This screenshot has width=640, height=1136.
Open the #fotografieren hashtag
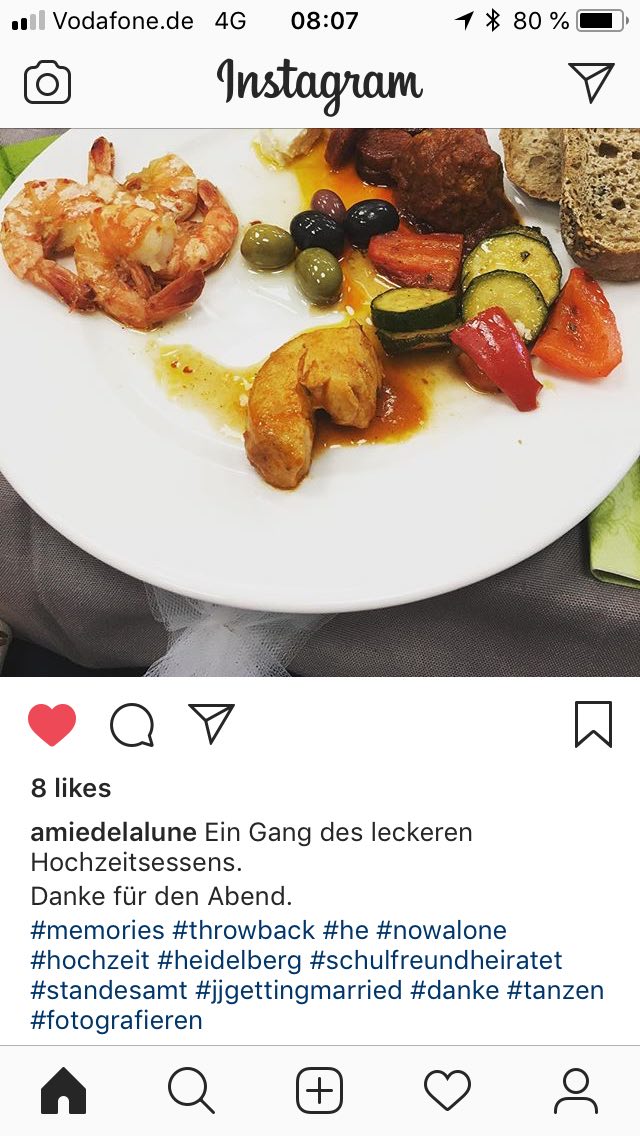(117, 1021)
